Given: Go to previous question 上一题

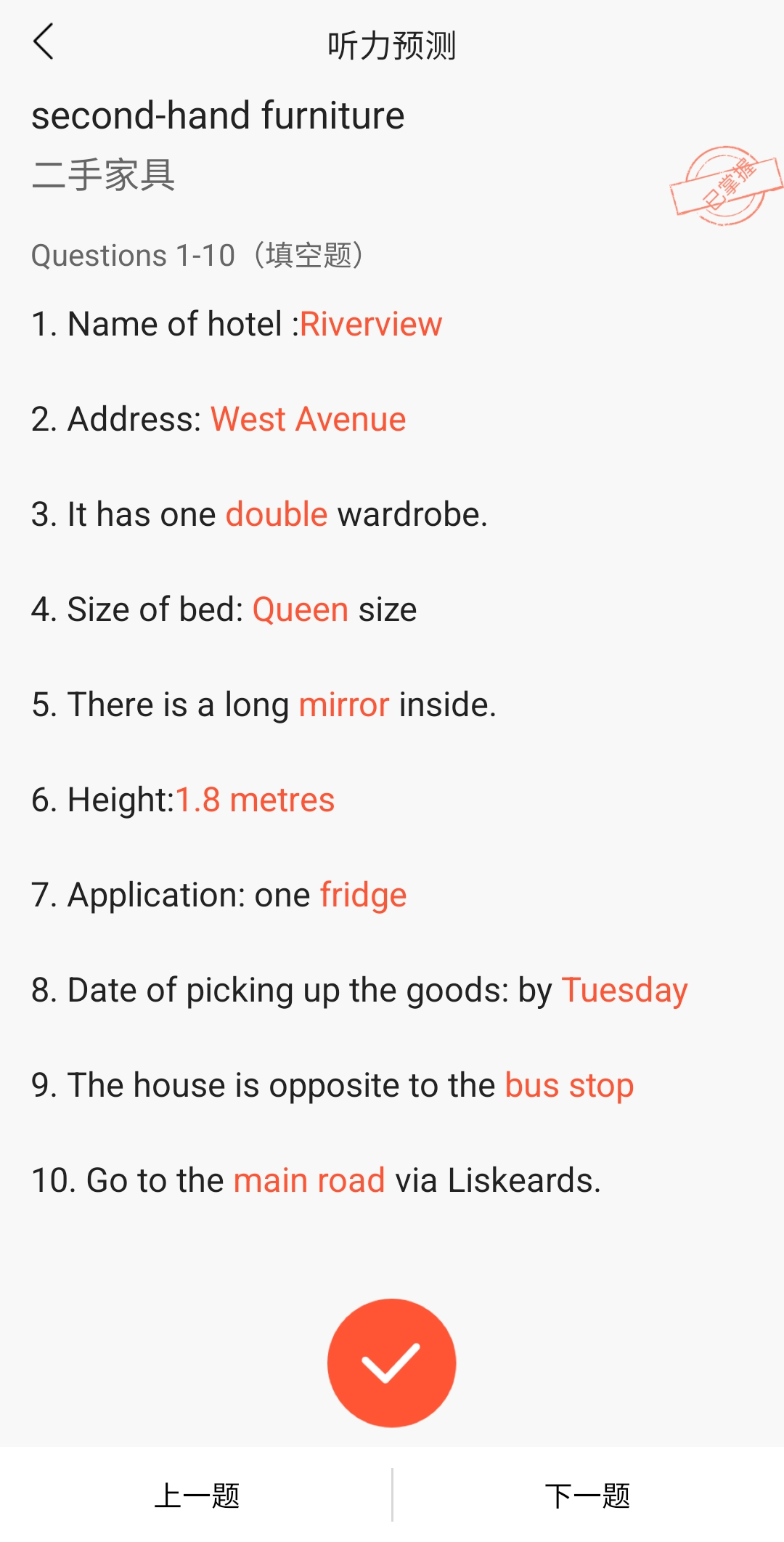Looking at the screenshot, I should click(x=196, y=1496).
